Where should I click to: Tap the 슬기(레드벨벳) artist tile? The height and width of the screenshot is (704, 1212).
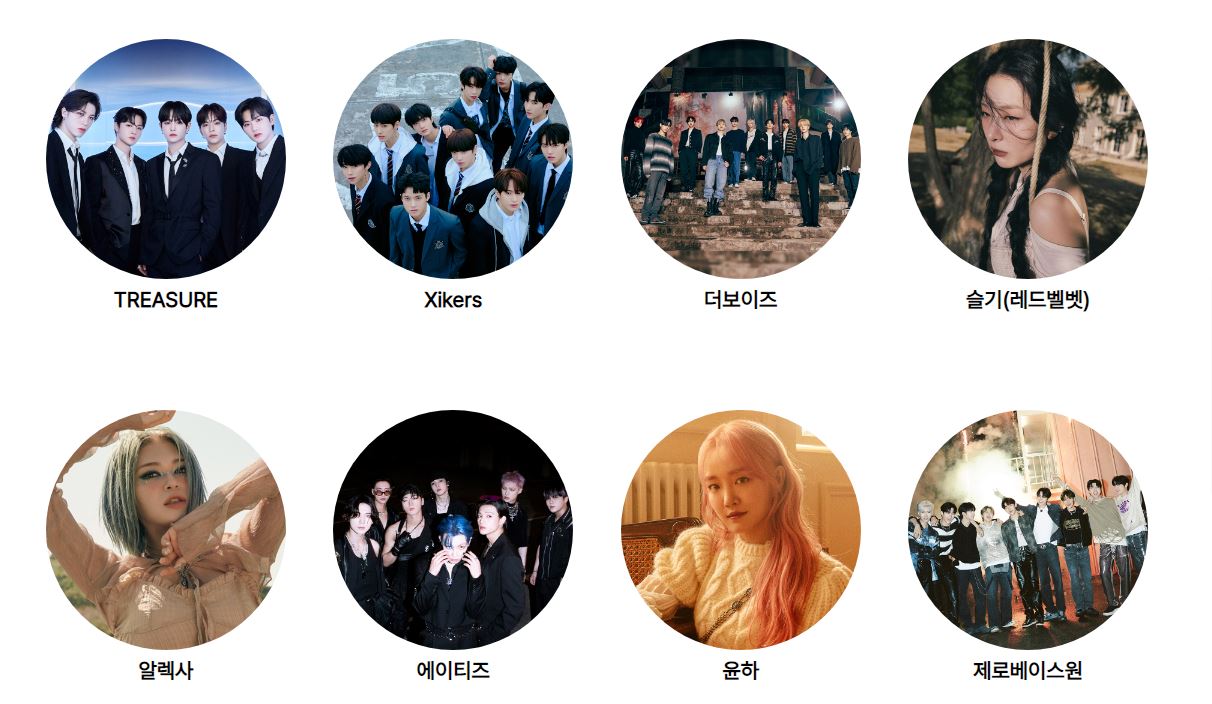1027,159
